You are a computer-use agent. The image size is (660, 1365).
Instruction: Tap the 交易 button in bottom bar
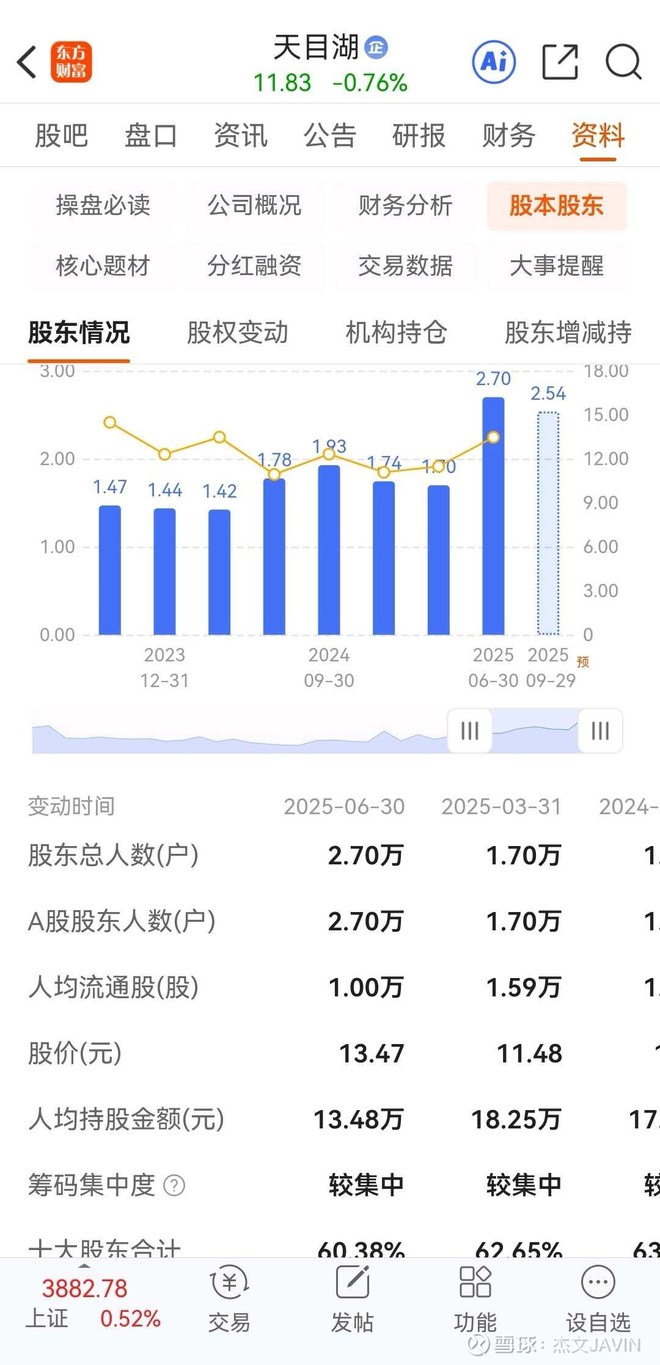229,1299
